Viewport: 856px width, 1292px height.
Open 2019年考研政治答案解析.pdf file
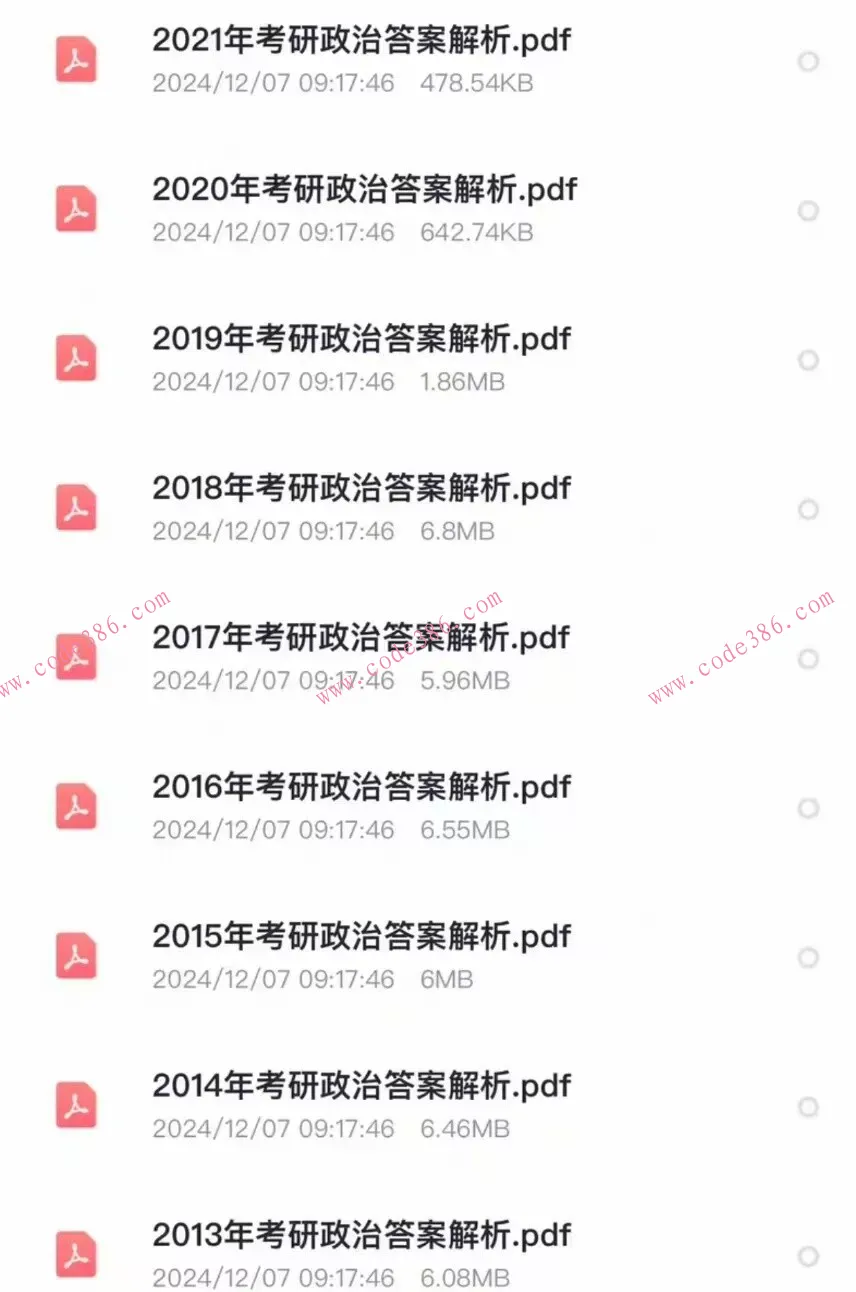click(361, 339)
